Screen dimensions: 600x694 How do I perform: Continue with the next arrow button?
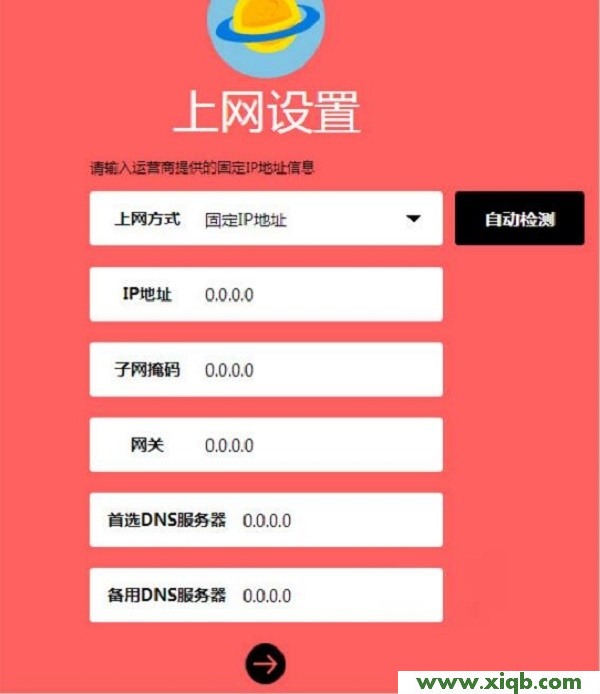[x=266, y=662]
